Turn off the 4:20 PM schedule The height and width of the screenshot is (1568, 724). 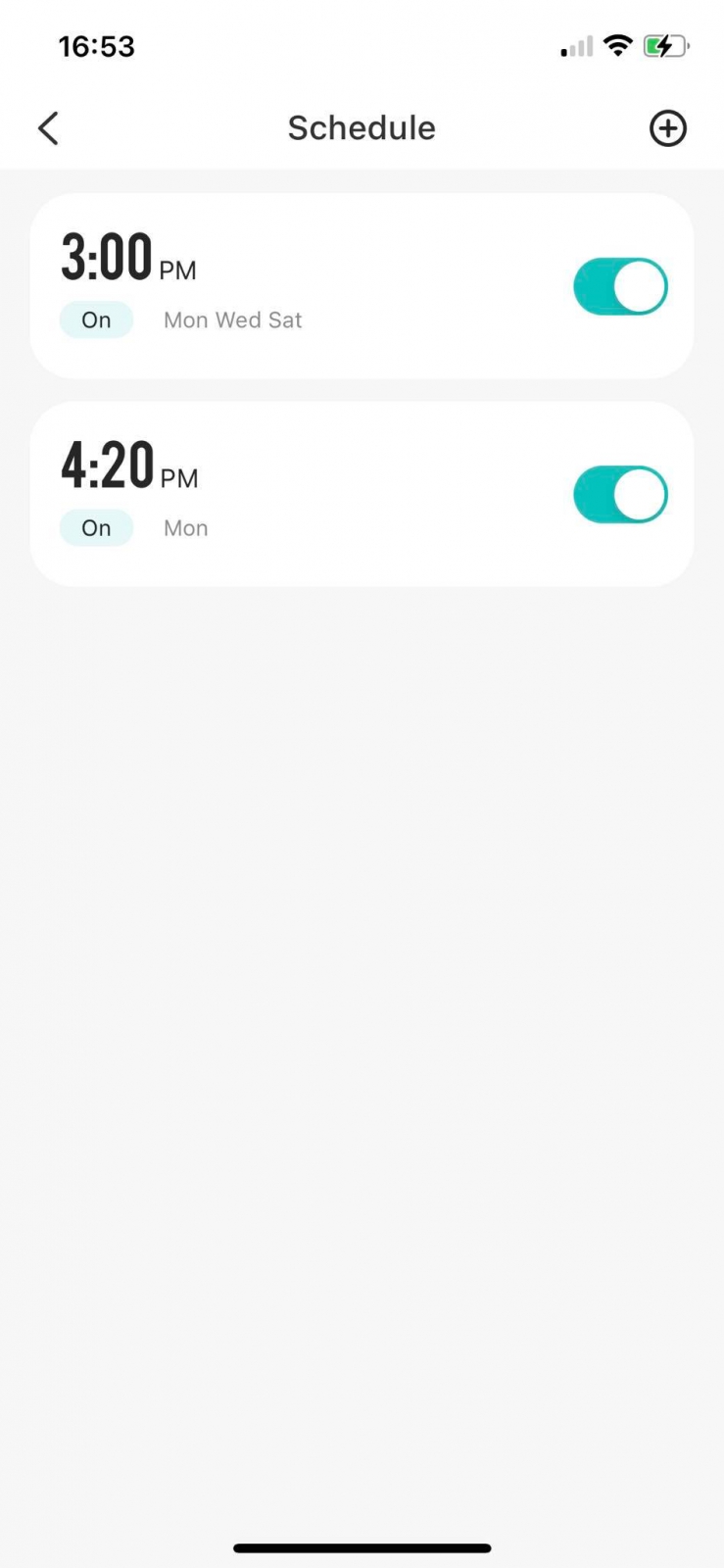620,494
